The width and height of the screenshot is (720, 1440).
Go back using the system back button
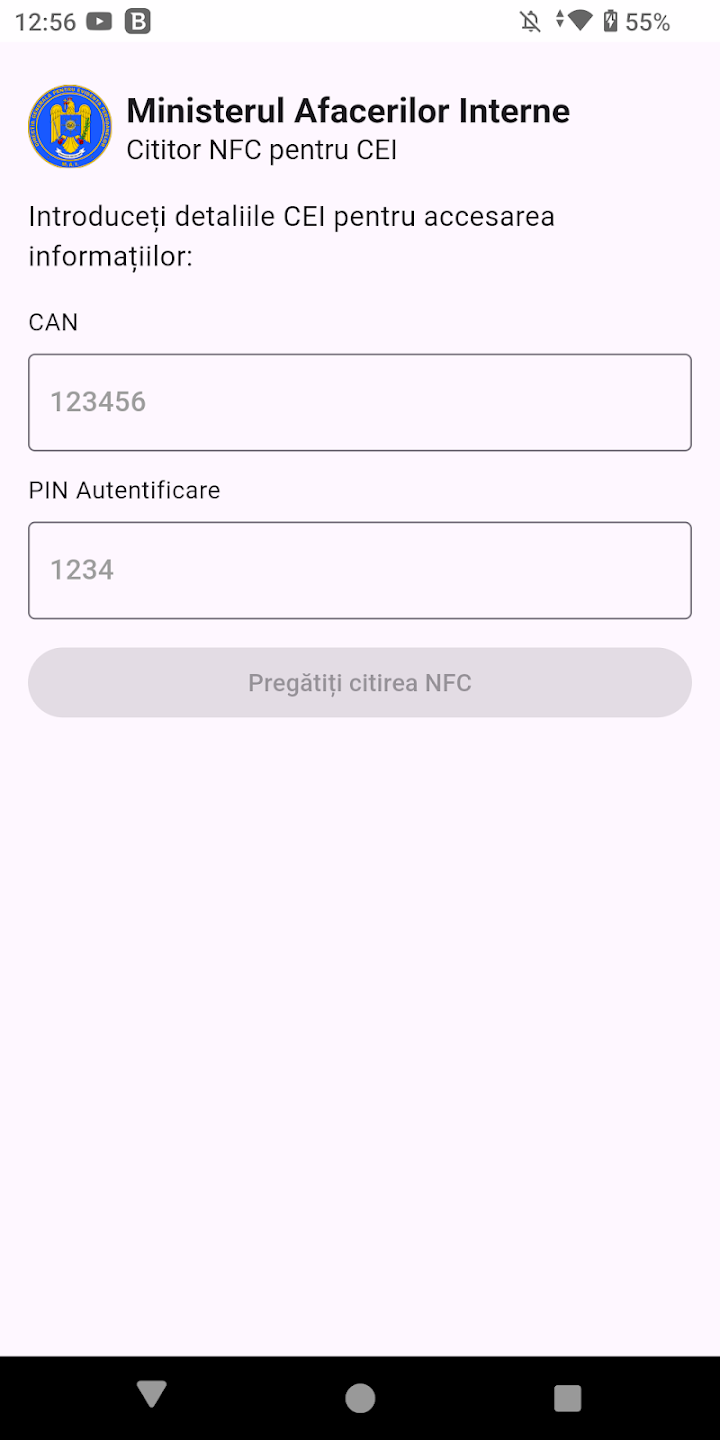coord(152,1396)
